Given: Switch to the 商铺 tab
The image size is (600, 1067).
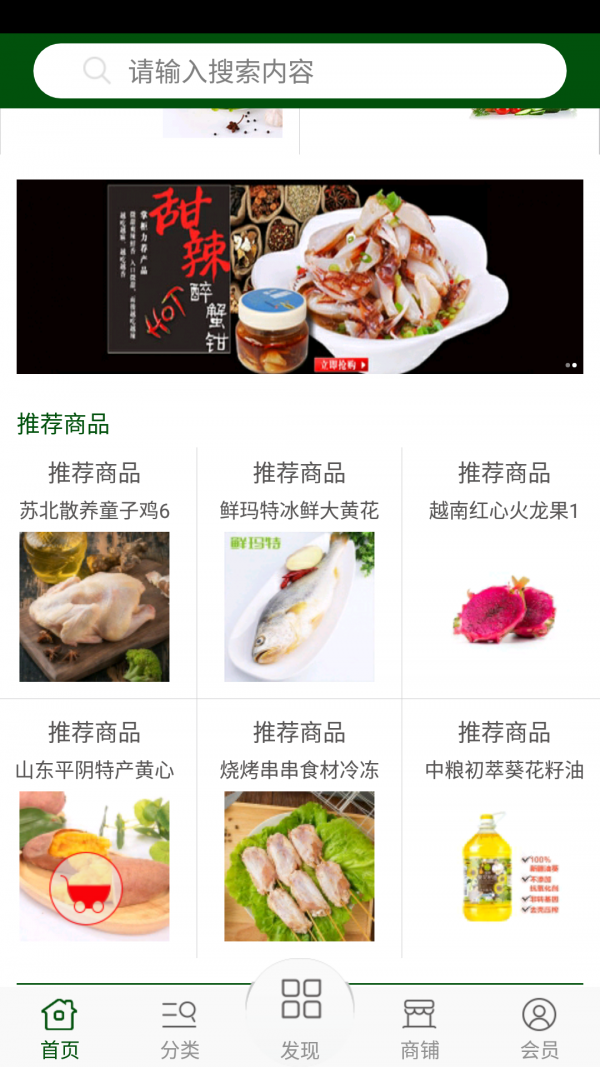Looking at the screenshot, I should (420, 1028).
